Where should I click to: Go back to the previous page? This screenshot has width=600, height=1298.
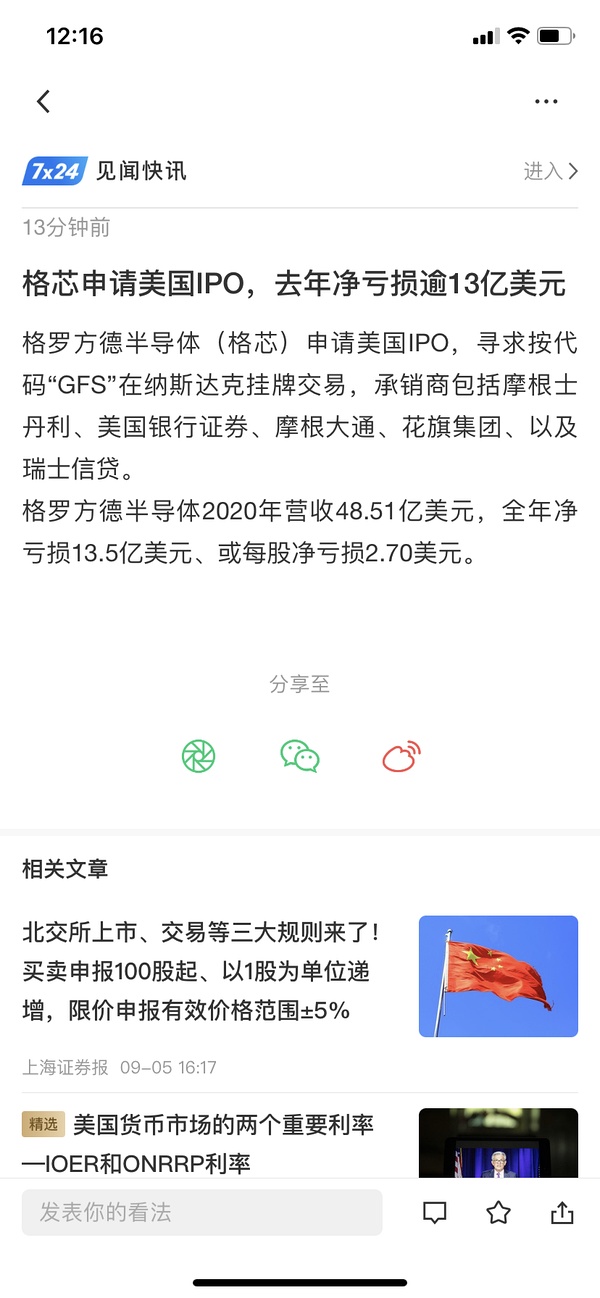point(43,101)
